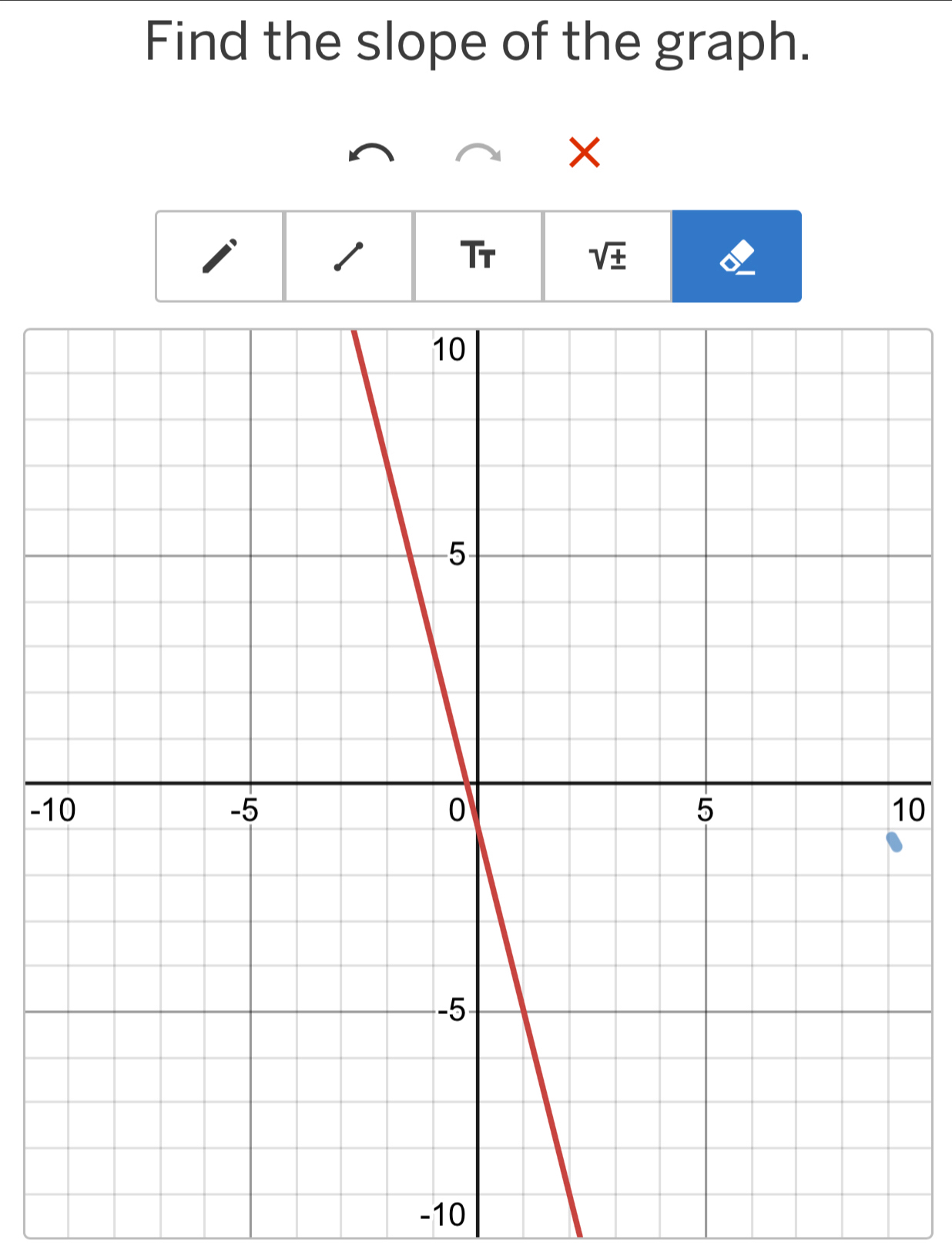Redo the undone drawing action
The width and height of the screenshot is (952, 1243).
coord(478,153)
